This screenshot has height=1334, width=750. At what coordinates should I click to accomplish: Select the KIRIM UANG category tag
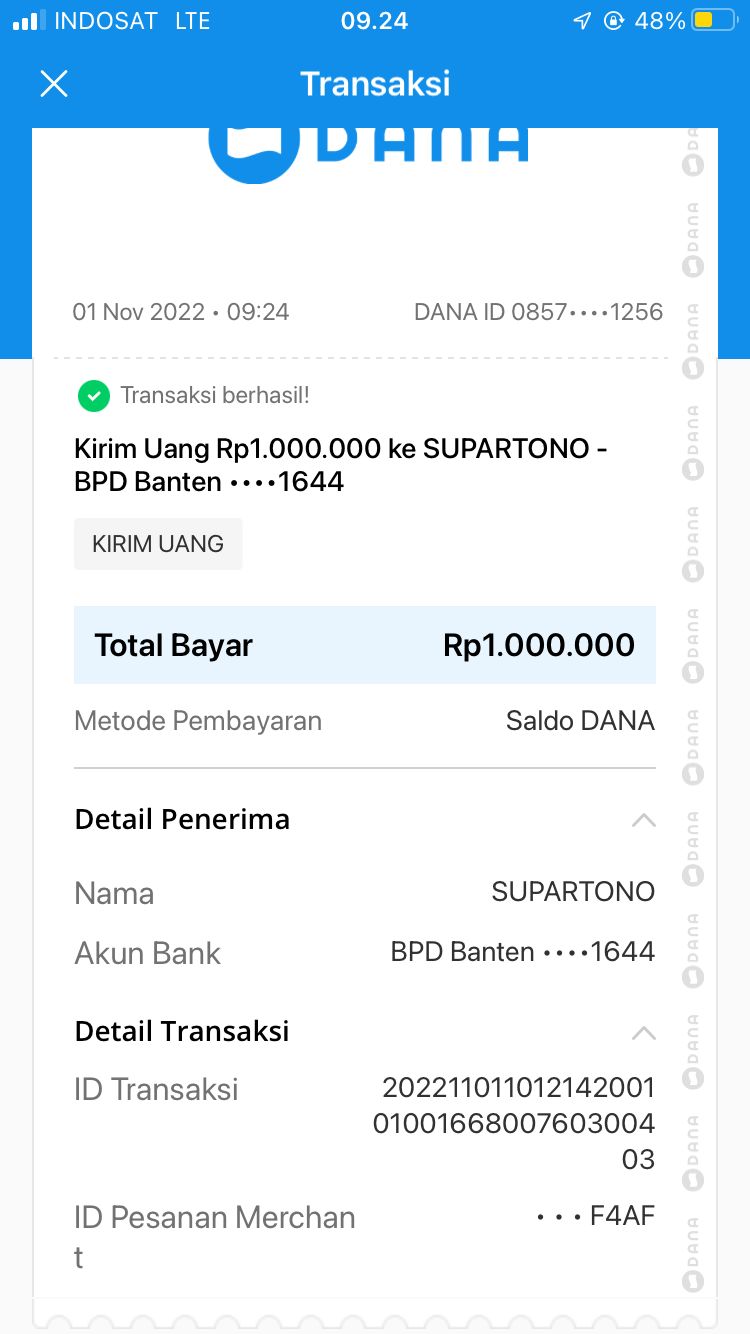(158, 544)
